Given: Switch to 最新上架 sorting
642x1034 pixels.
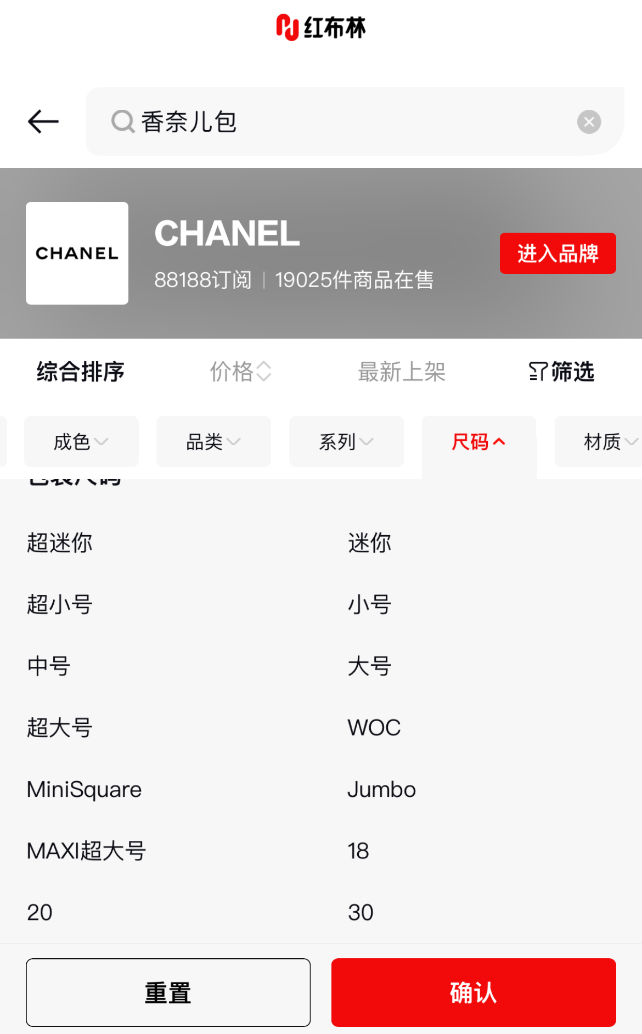Looking at the screenshot, I should point(401,372).
